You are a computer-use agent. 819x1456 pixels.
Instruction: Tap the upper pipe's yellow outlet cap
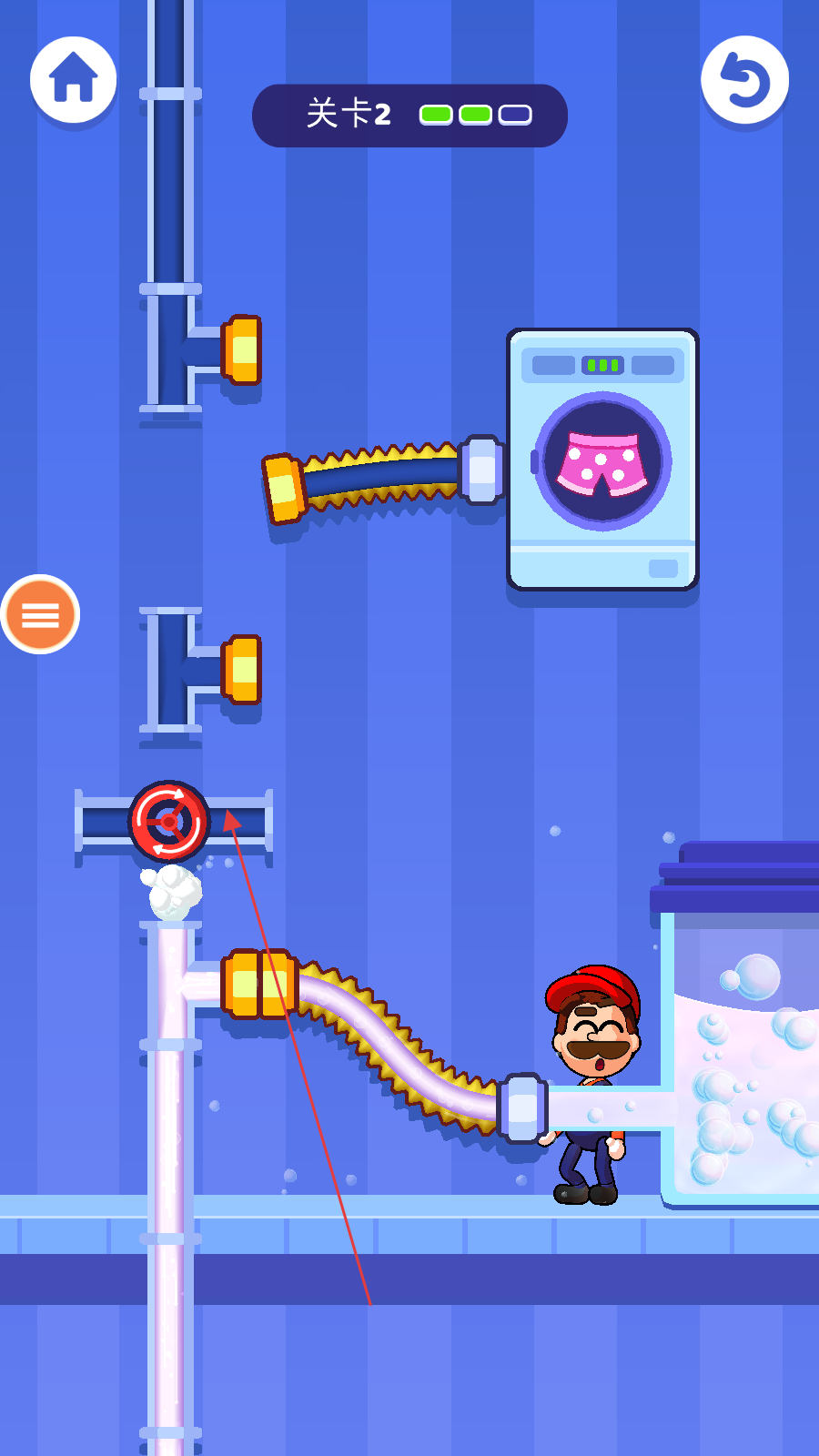[x=242, y=349]
